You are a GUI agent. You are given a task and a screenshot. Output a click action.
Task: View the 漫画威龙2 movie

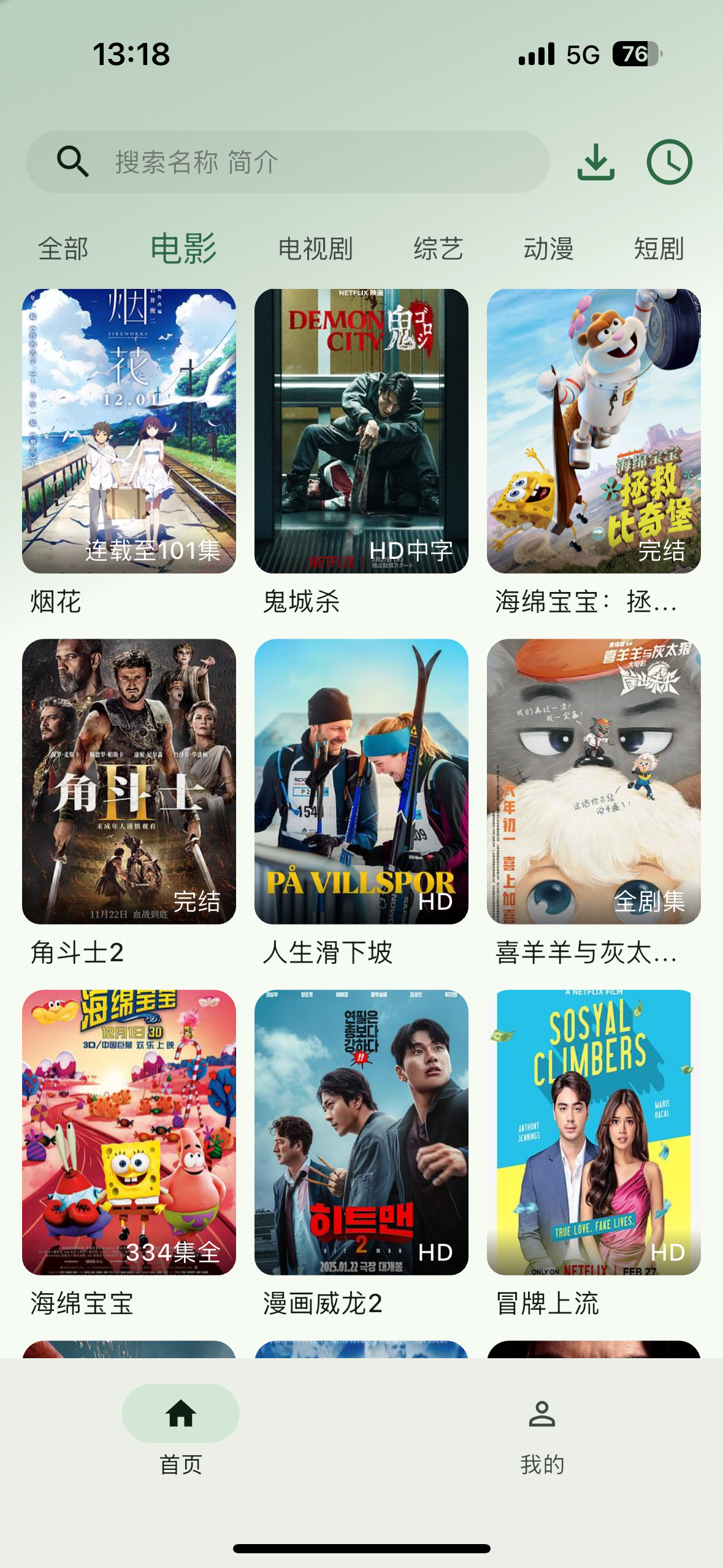(361, 1132)
